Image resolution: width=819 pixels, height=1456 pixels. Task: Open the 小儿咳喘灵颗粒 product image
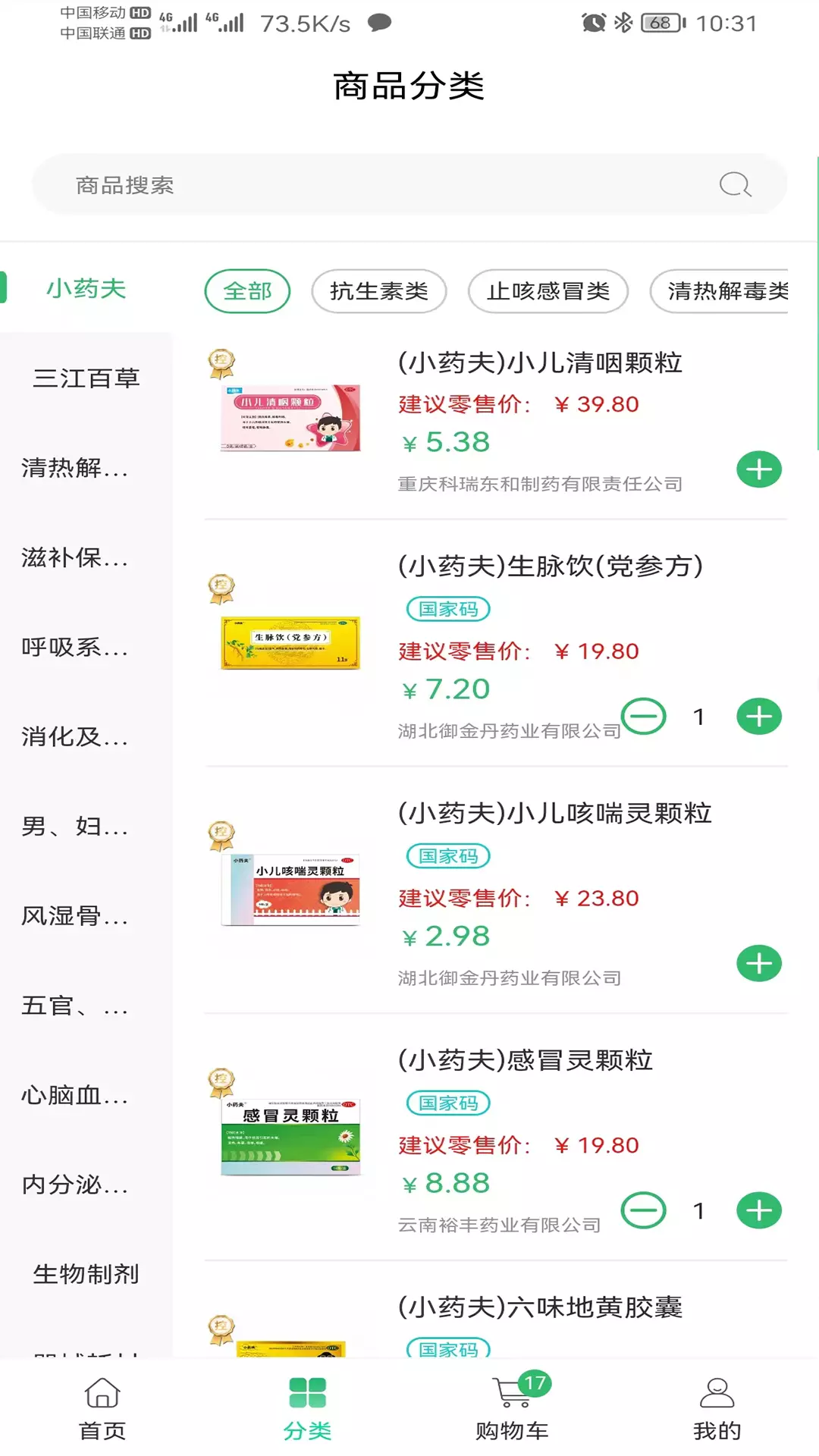pyautogui.click(x=290, y=890)
